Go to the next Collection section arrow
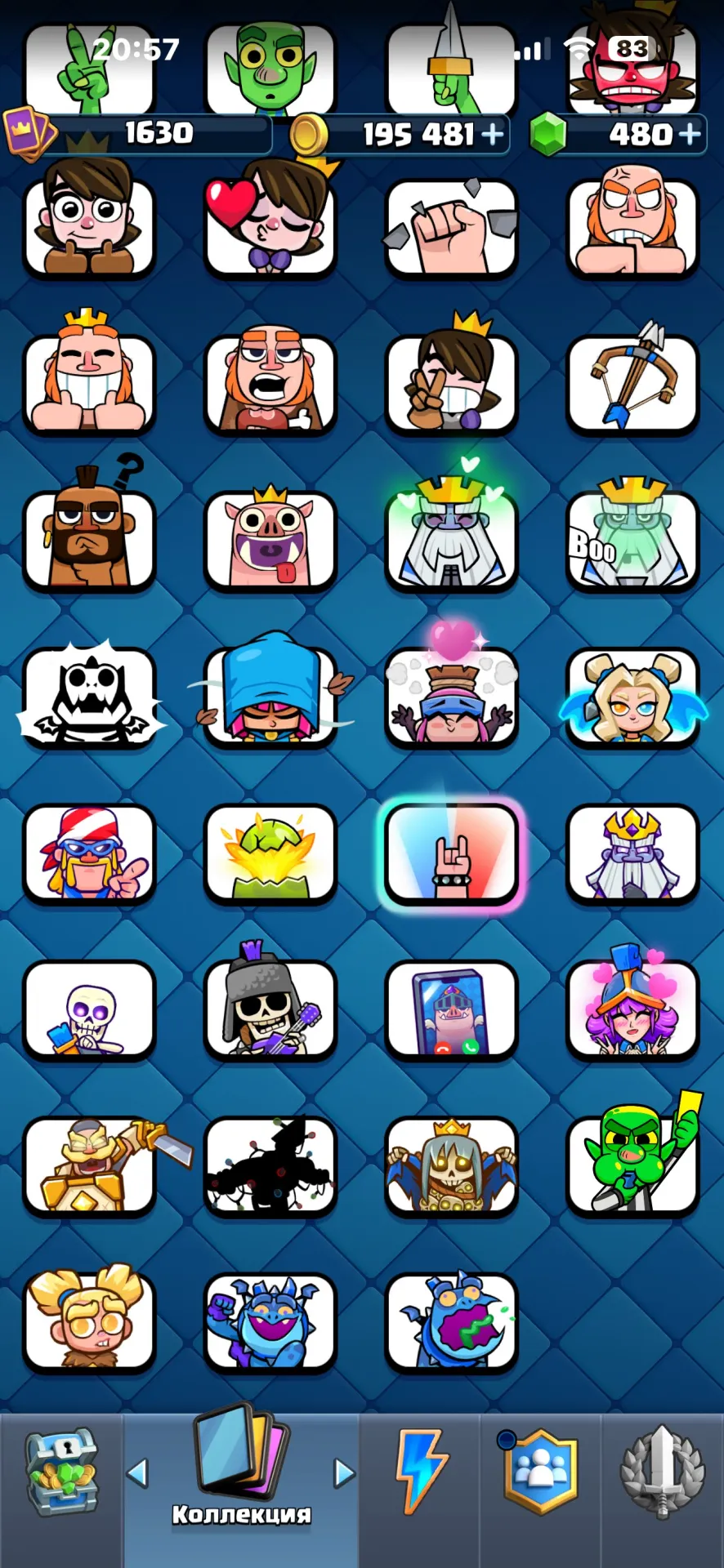The height and width of the screenshot is (1568, 724). (x=345, y=1473)
